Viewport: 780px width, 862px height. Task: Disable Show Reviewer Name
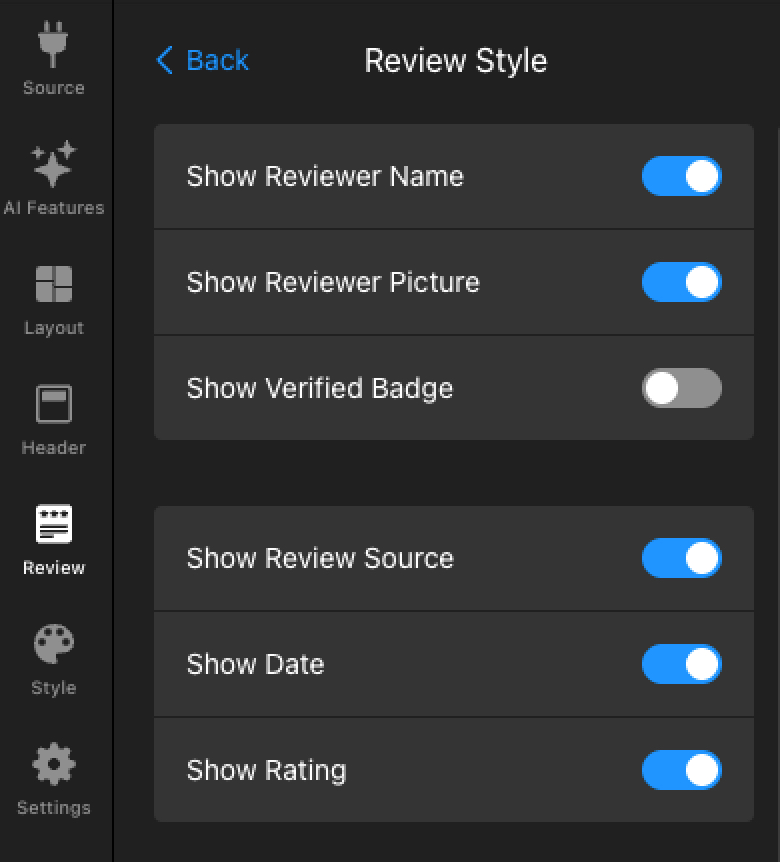pos(681,176)
